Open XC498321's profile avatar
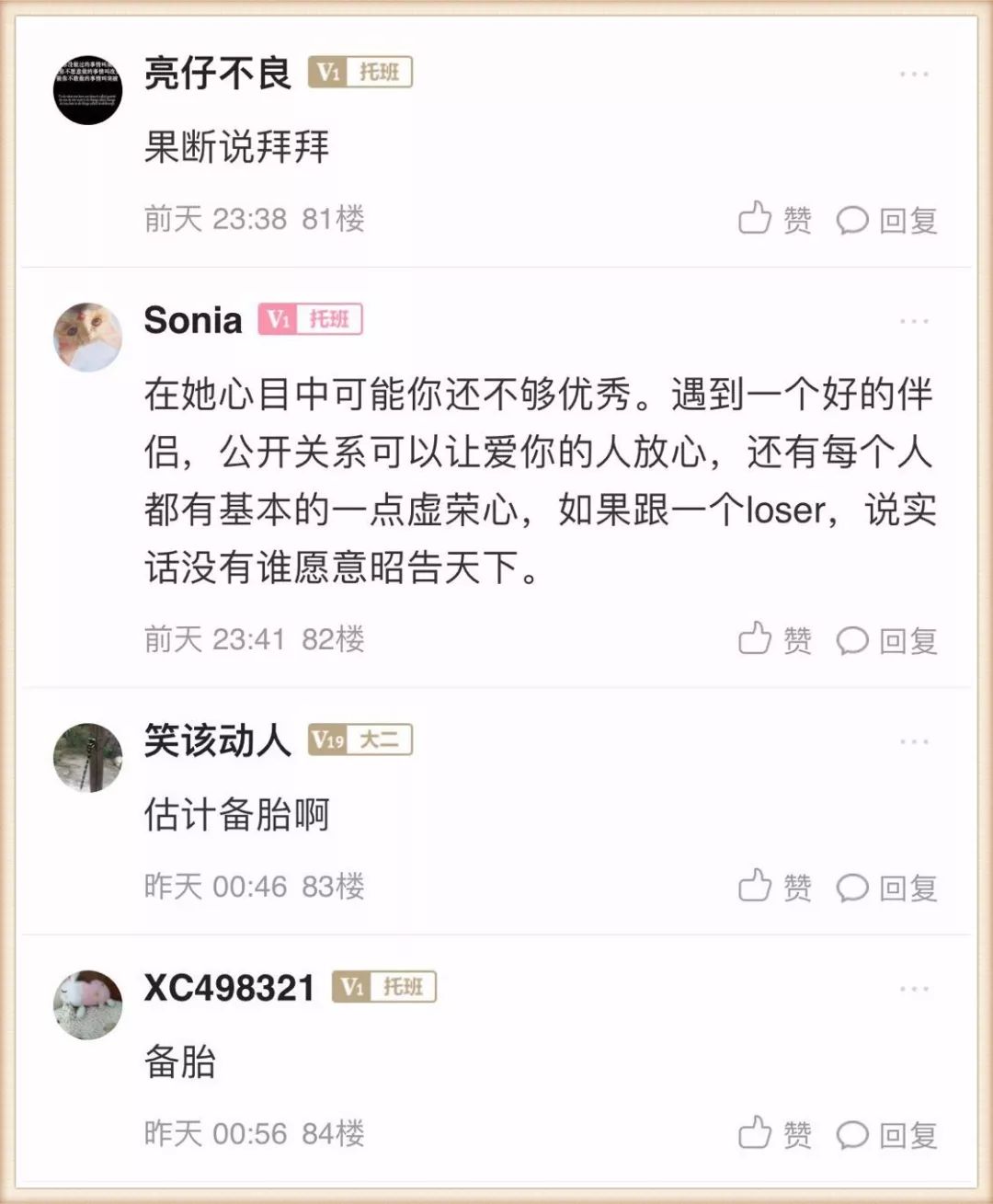The image size is (993, 1204). pos(87,1004)
